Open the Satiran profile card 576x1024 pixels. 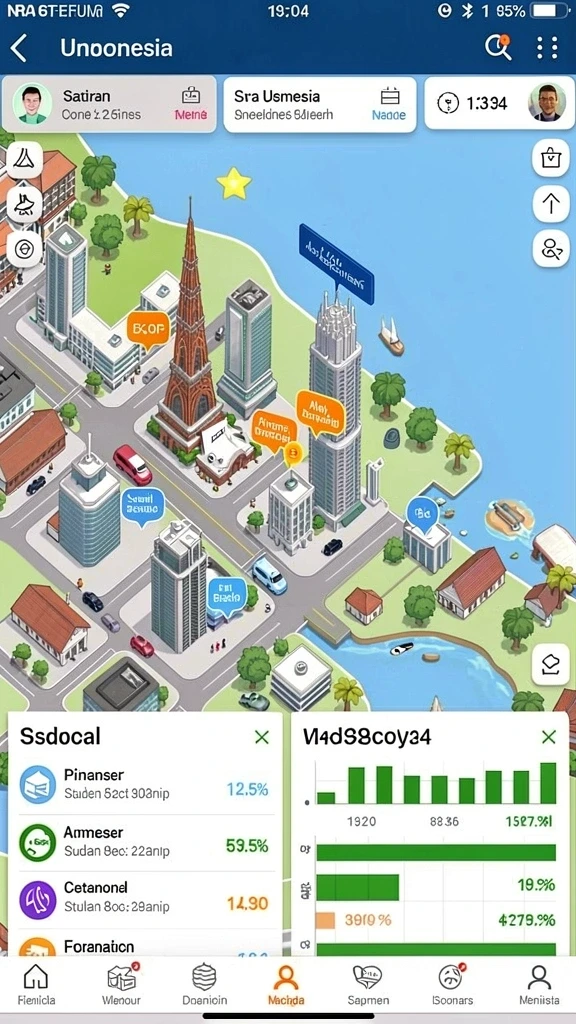(109, 104)
